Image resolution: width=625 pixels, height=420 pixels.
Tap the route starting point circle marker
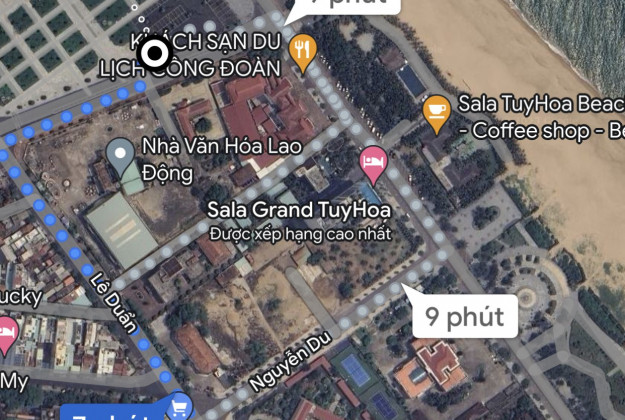(154, 54)
